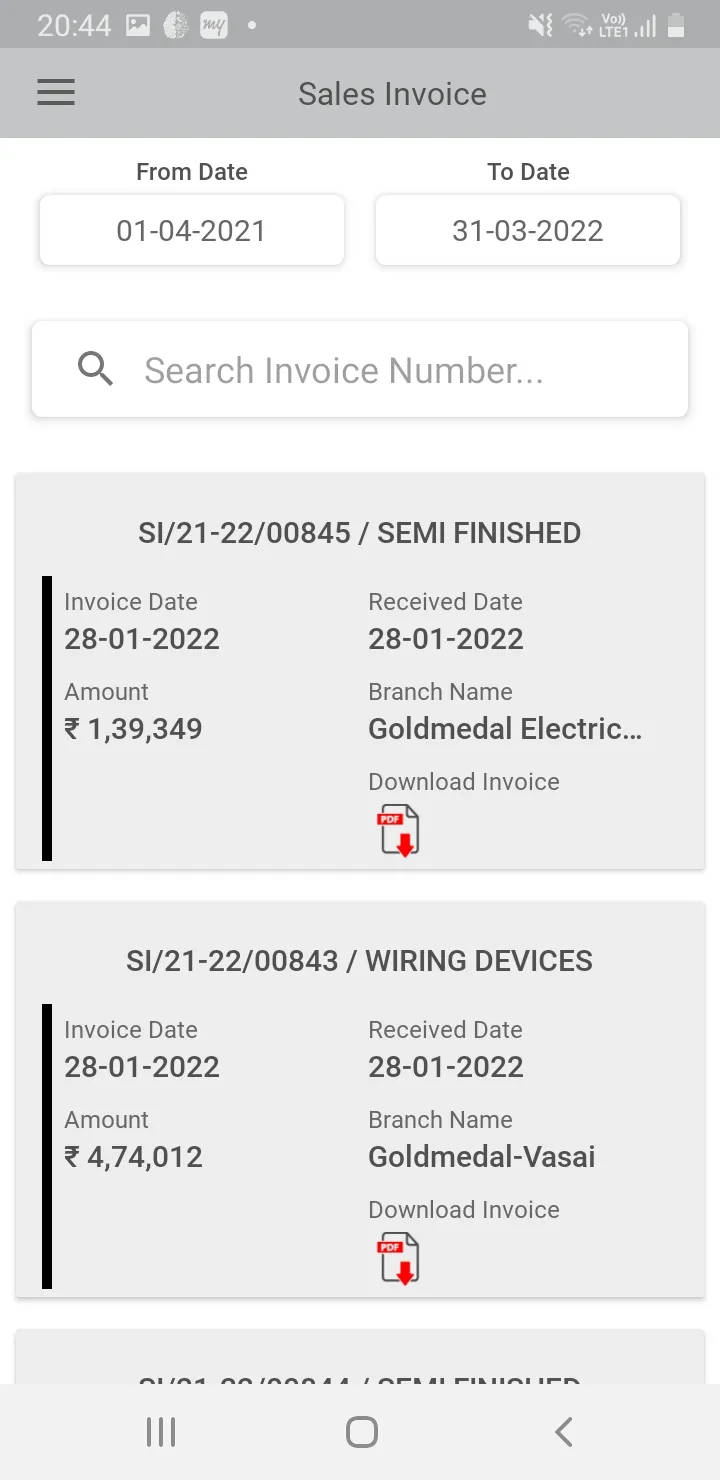Change the From Date 01-04-2021
Screen dimensions: 720x1480
192,231
